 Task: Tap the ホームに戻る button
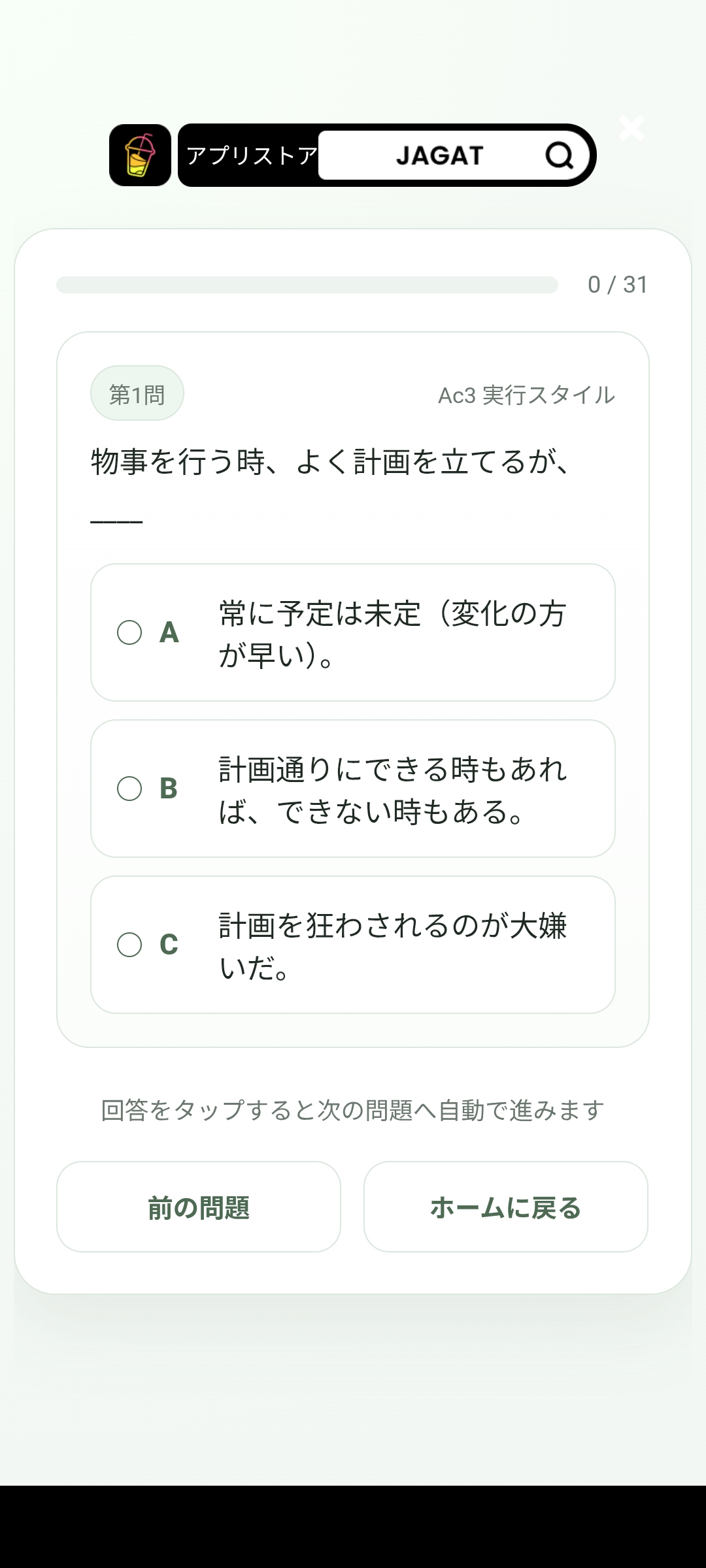507,1207
